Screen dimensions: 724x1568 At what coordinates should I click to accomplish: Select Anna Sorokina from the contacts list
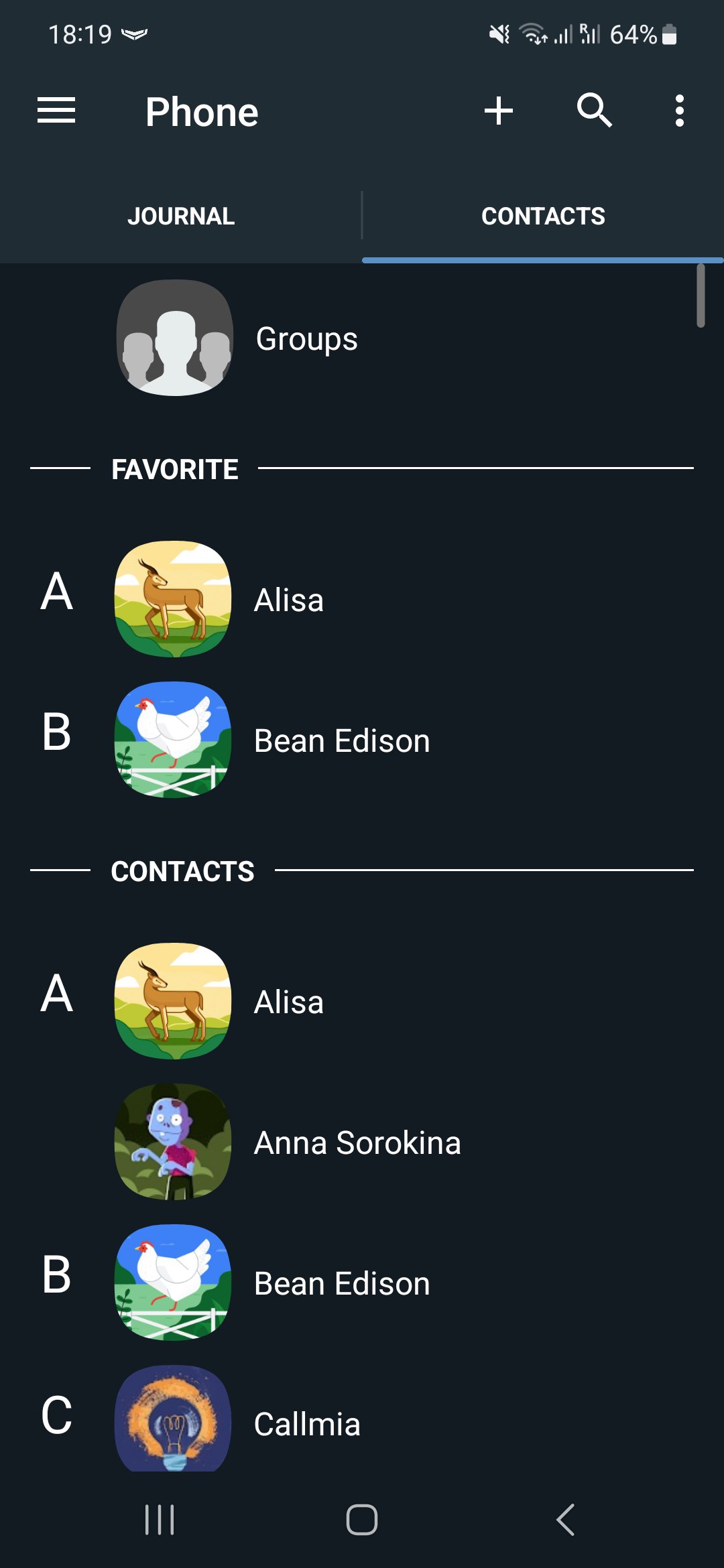click(357, 1142)
